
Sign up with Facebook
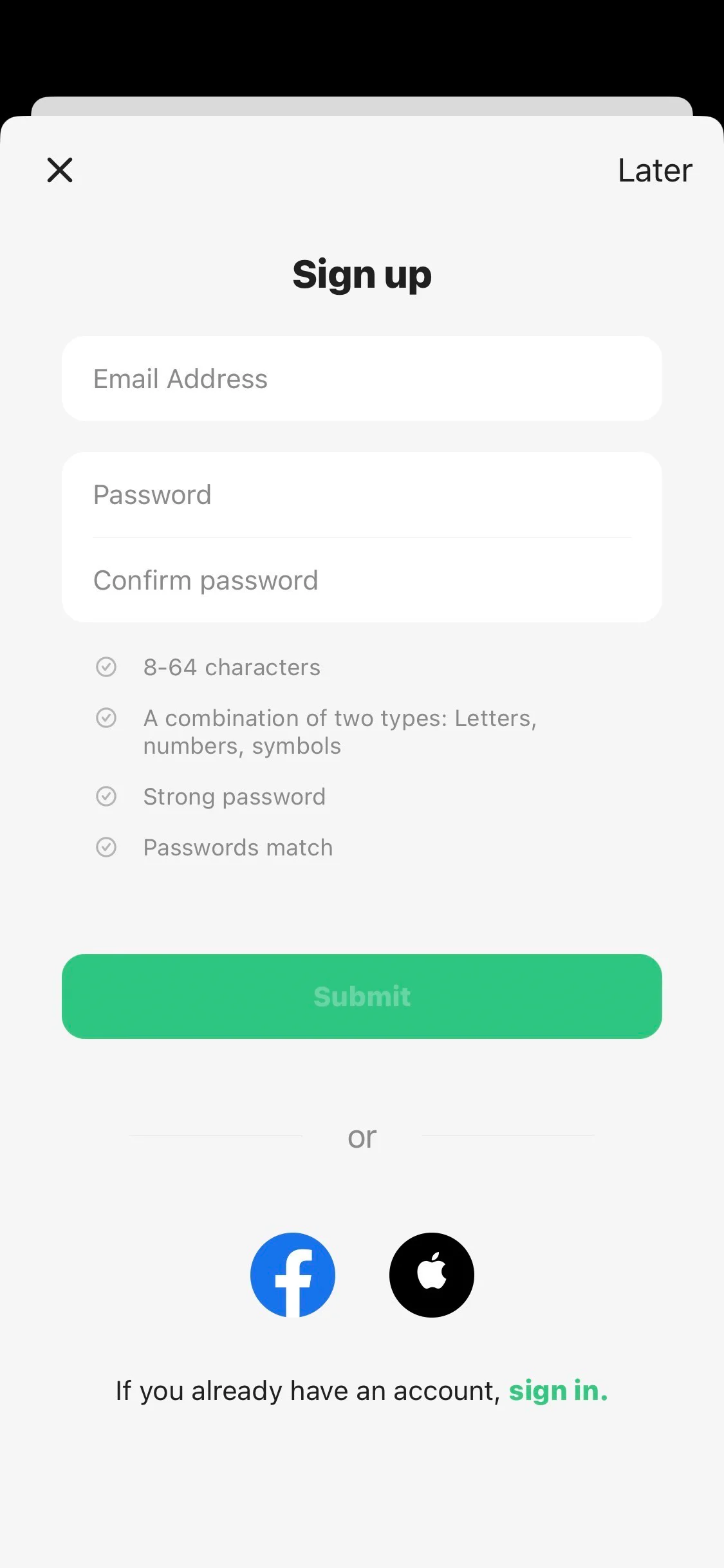293,1275
